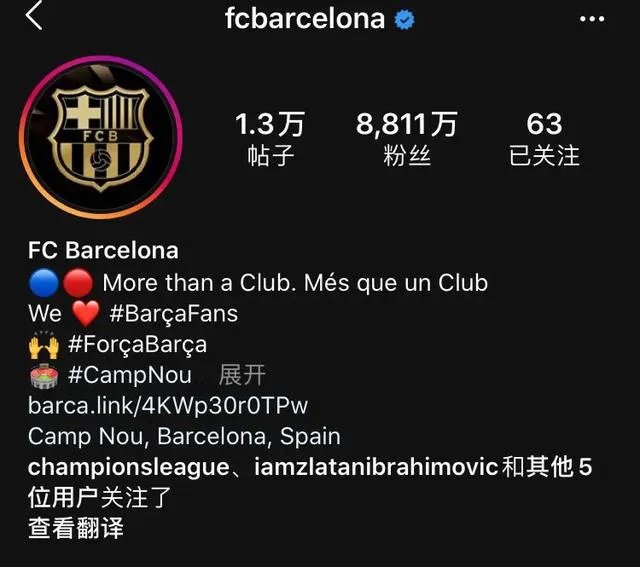View the 8,811万 followers list

coord(406,138)
